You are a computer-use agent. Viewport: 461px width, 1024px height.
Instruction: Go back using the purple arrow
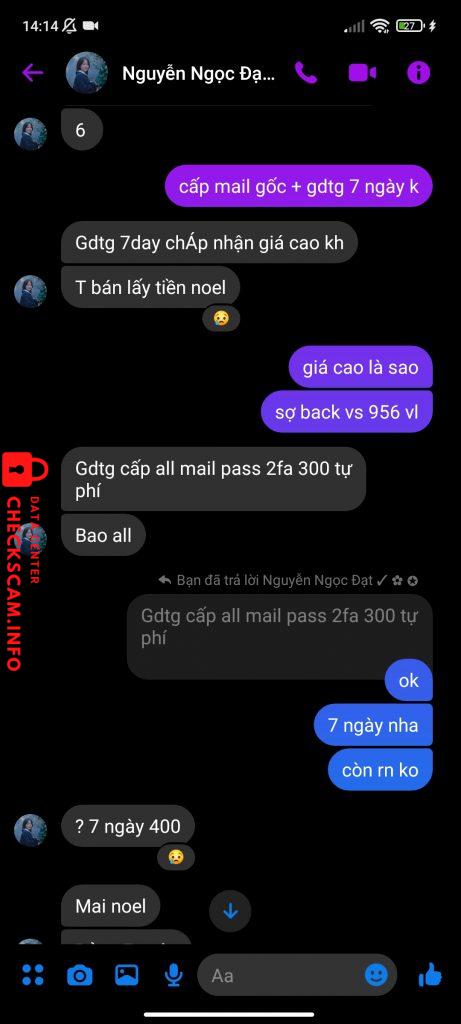coord(33,72)
